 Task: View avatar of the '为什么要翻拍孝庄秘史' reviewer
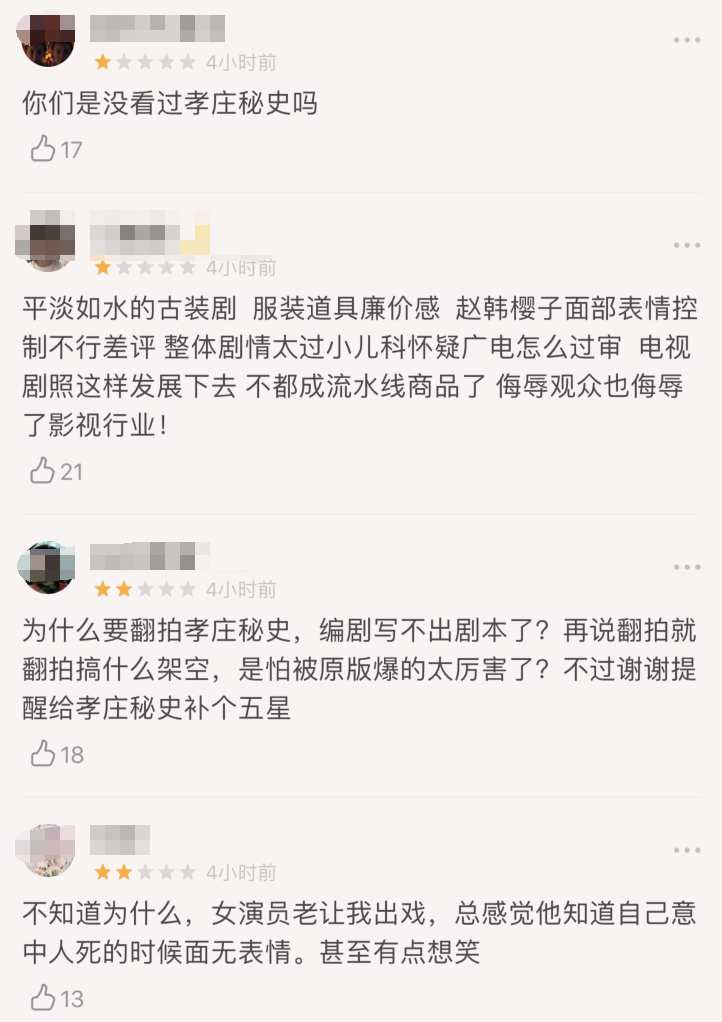pos(46,568)
